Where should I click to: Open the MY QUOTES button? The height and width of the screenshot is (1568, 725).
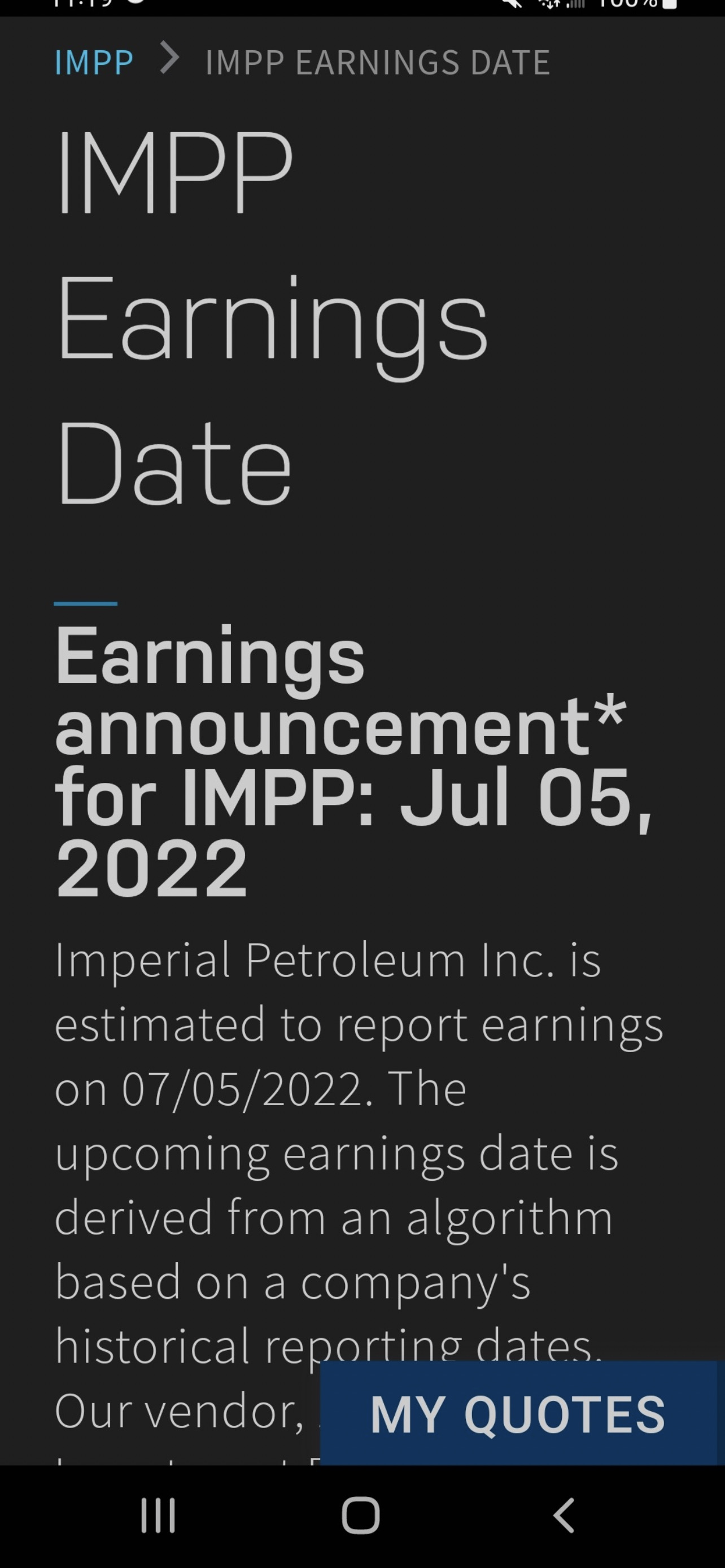[x=518, y=1413]
